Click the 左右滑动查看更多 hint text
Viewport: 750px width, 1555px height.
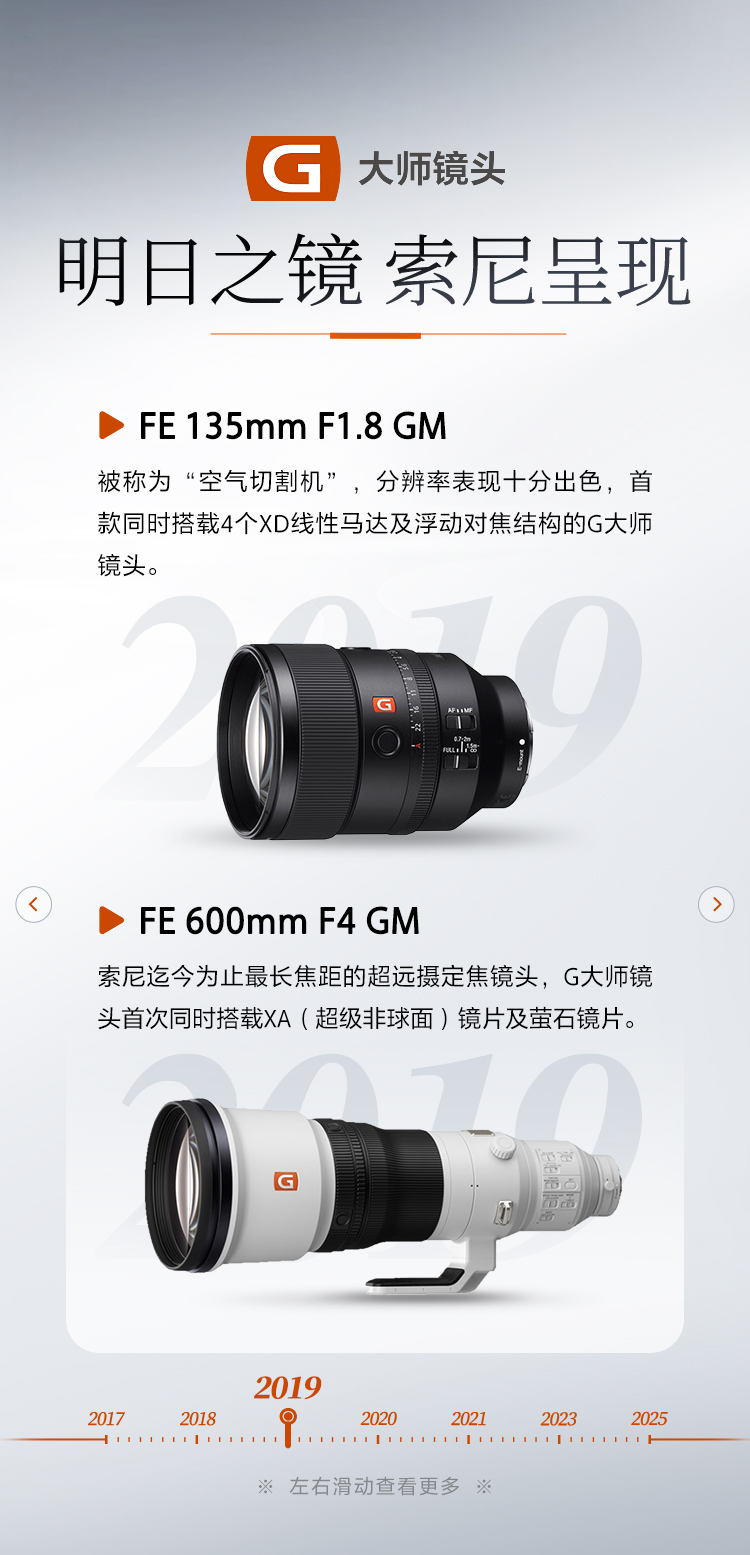click(375, 1485)
